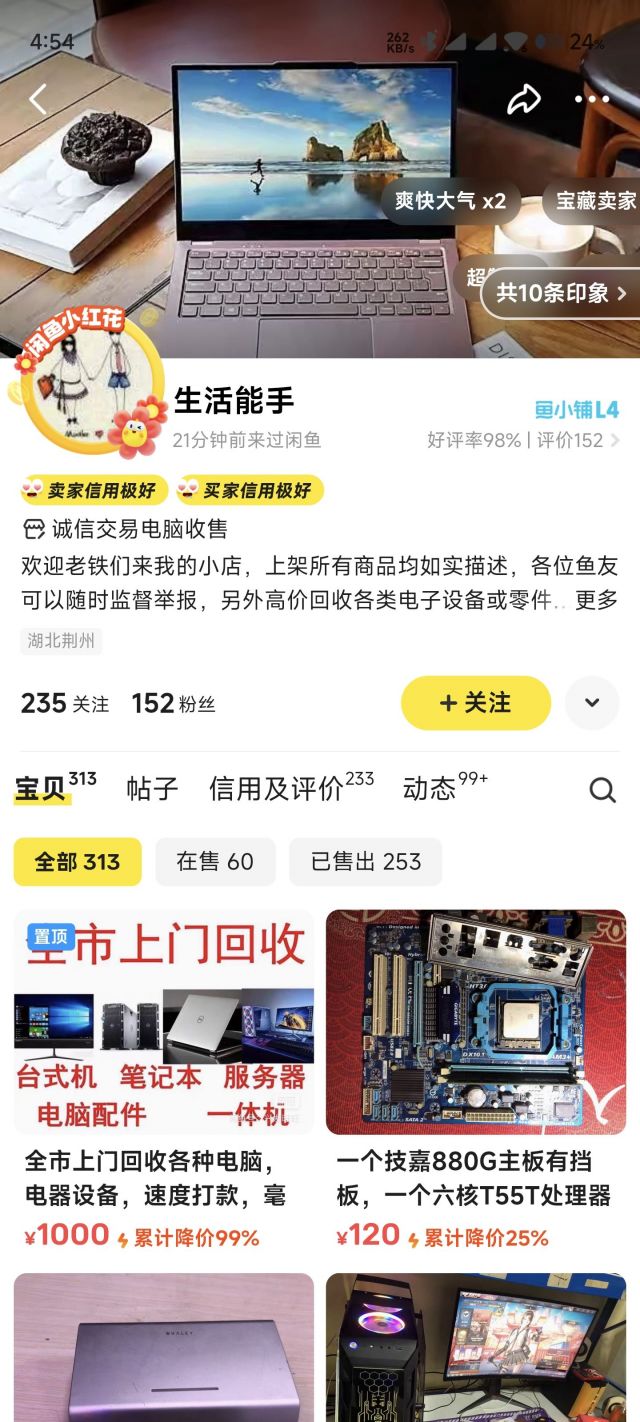640x1422 pixels.
Task: Open the three-dot overflow menu
Action: coord(591,99)
